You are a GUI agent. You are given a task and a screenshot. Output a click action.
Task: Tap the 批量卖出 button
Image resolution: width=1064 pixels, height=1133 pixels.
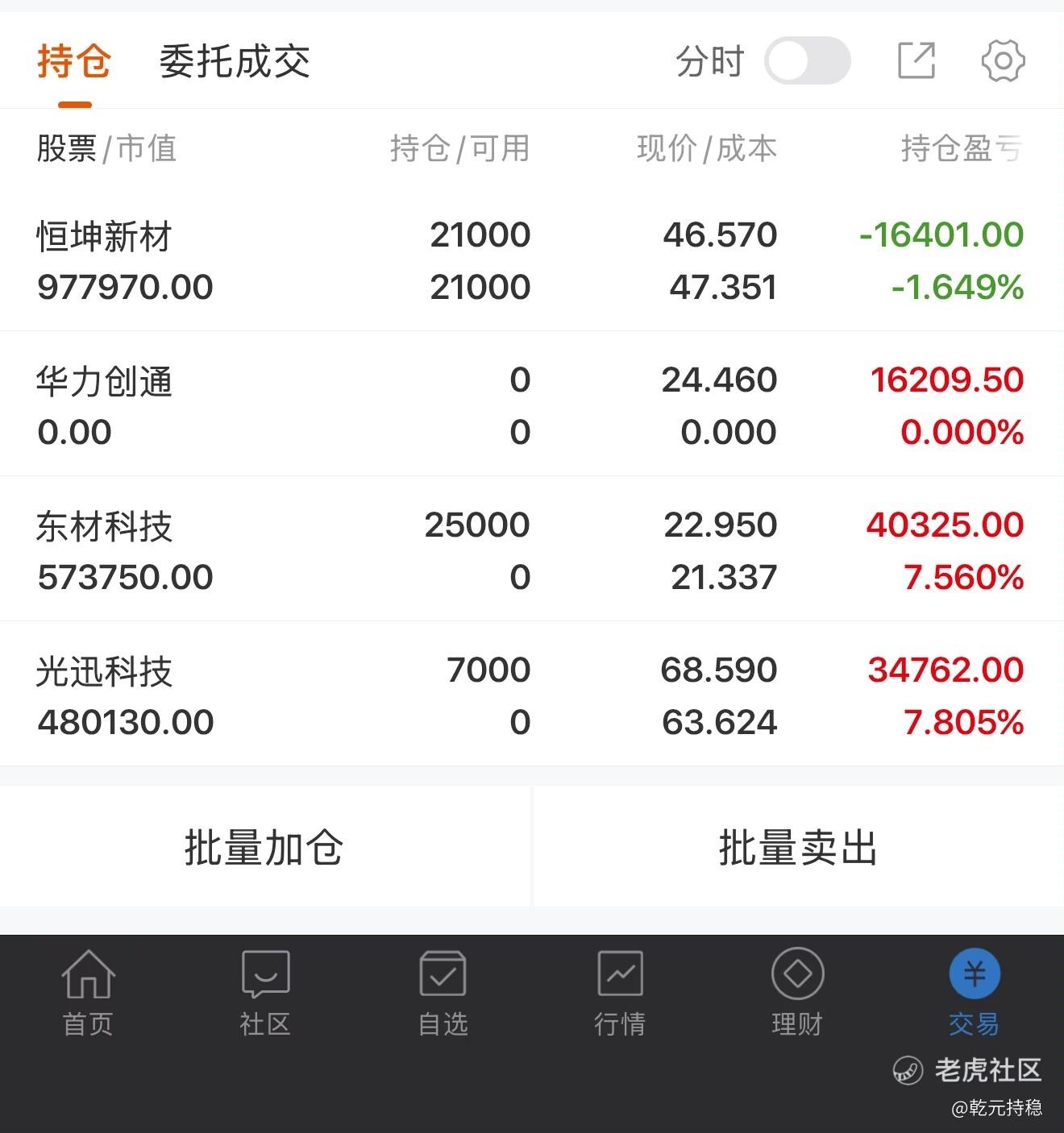[798, 847]
